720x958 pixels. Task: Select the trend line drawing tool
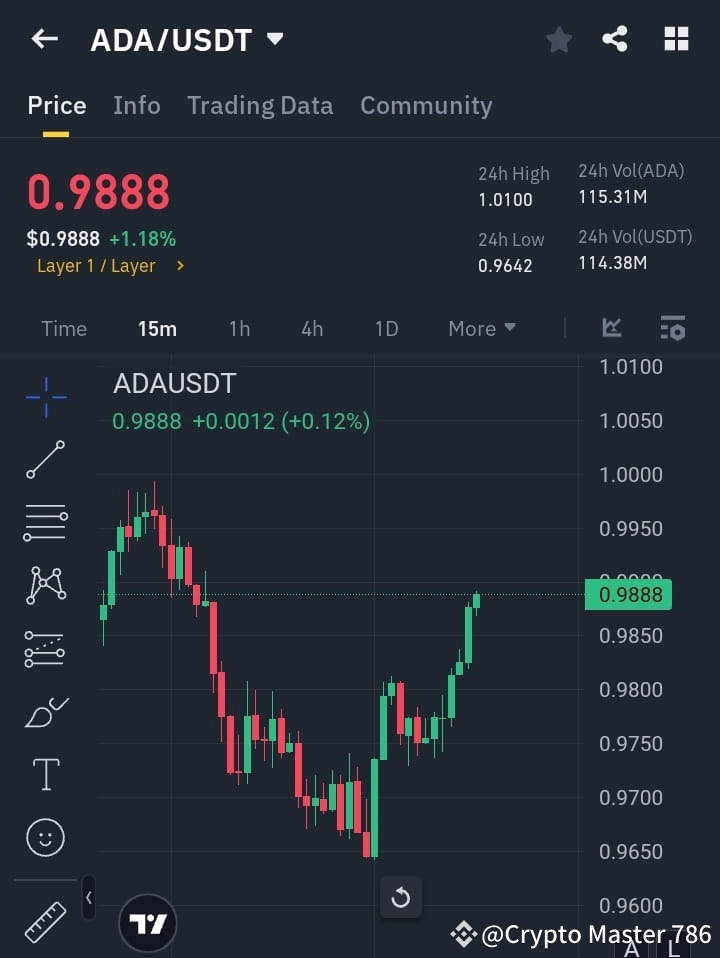point(44,460)
